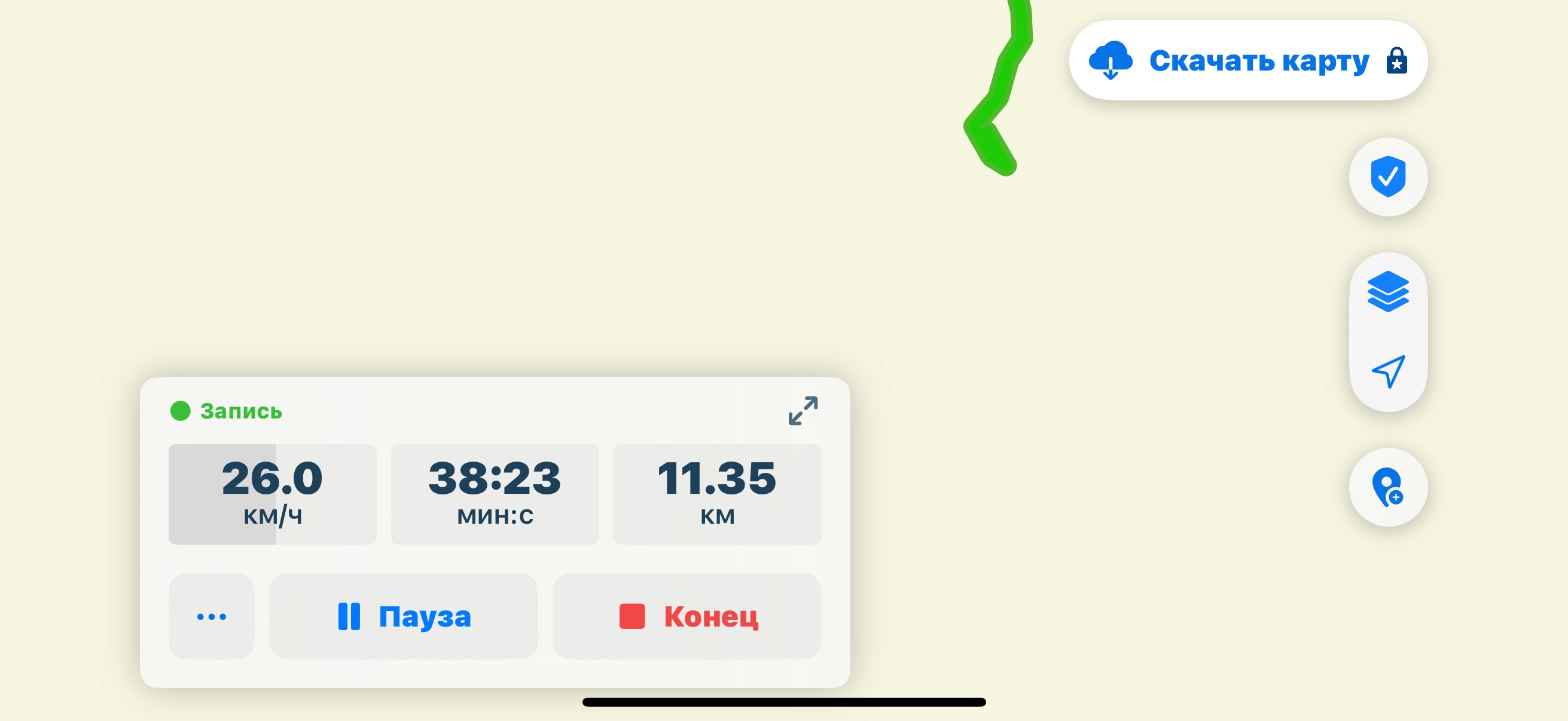
Task: Center map on my location
Action: tap(1388, 371)
